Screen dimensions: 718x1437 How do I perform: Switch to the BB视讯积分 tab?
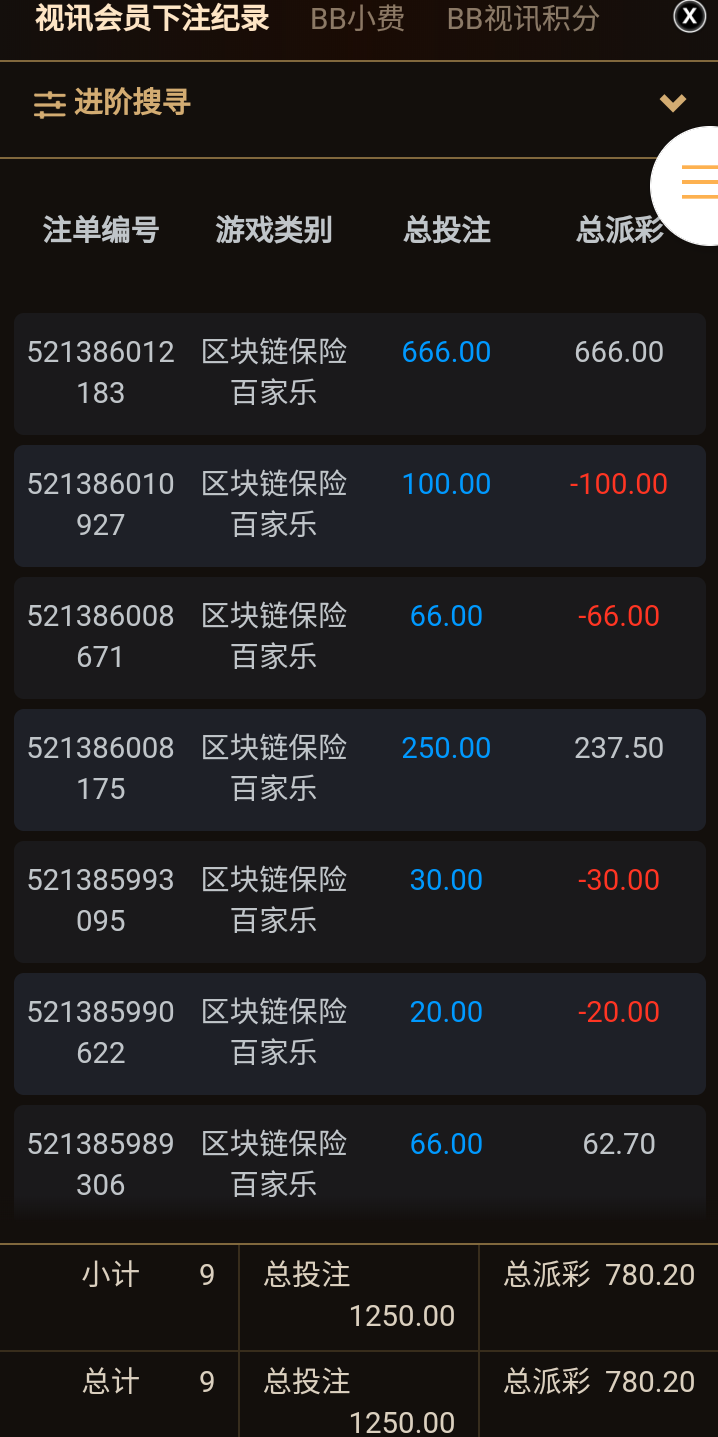click(523, 19)
